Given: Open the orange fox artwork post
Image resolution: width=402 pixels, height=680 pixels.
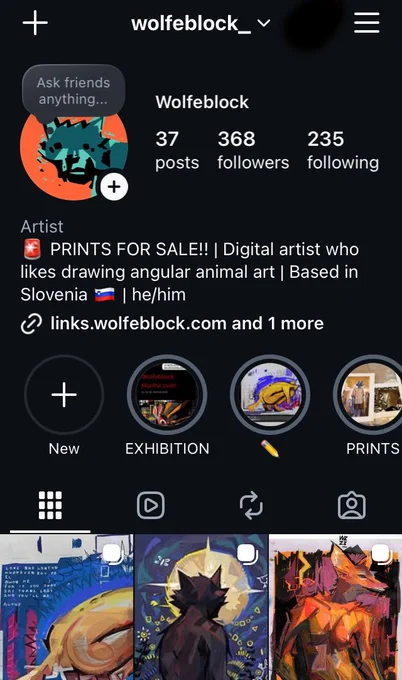Looking at the screenshot, I should pos(336,607).
